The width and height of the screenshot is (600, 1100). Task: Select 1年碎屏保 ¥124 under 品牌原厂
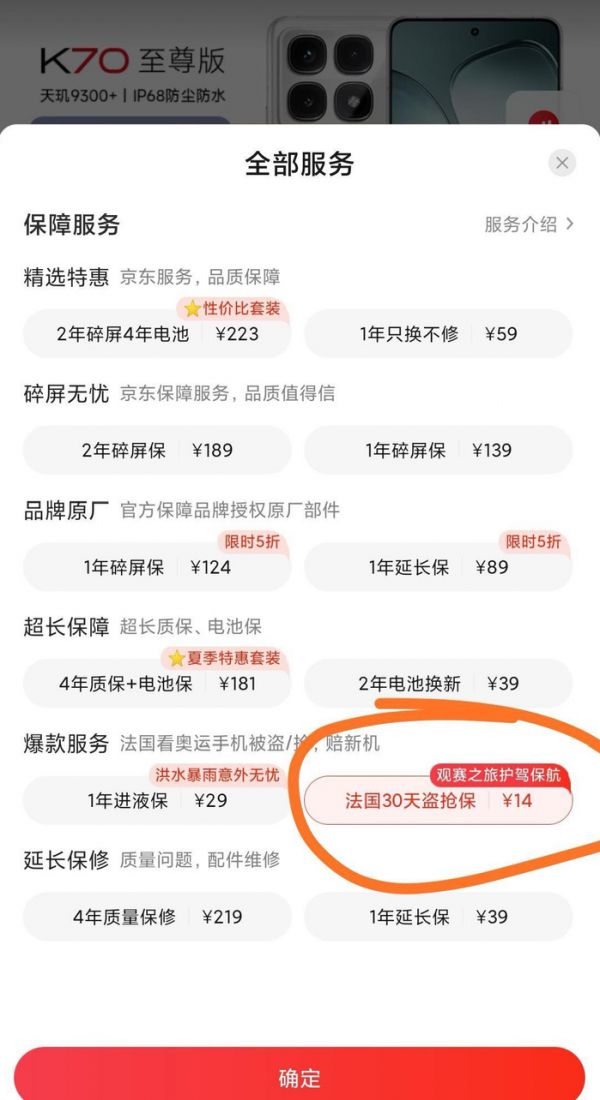coord(157,567)
